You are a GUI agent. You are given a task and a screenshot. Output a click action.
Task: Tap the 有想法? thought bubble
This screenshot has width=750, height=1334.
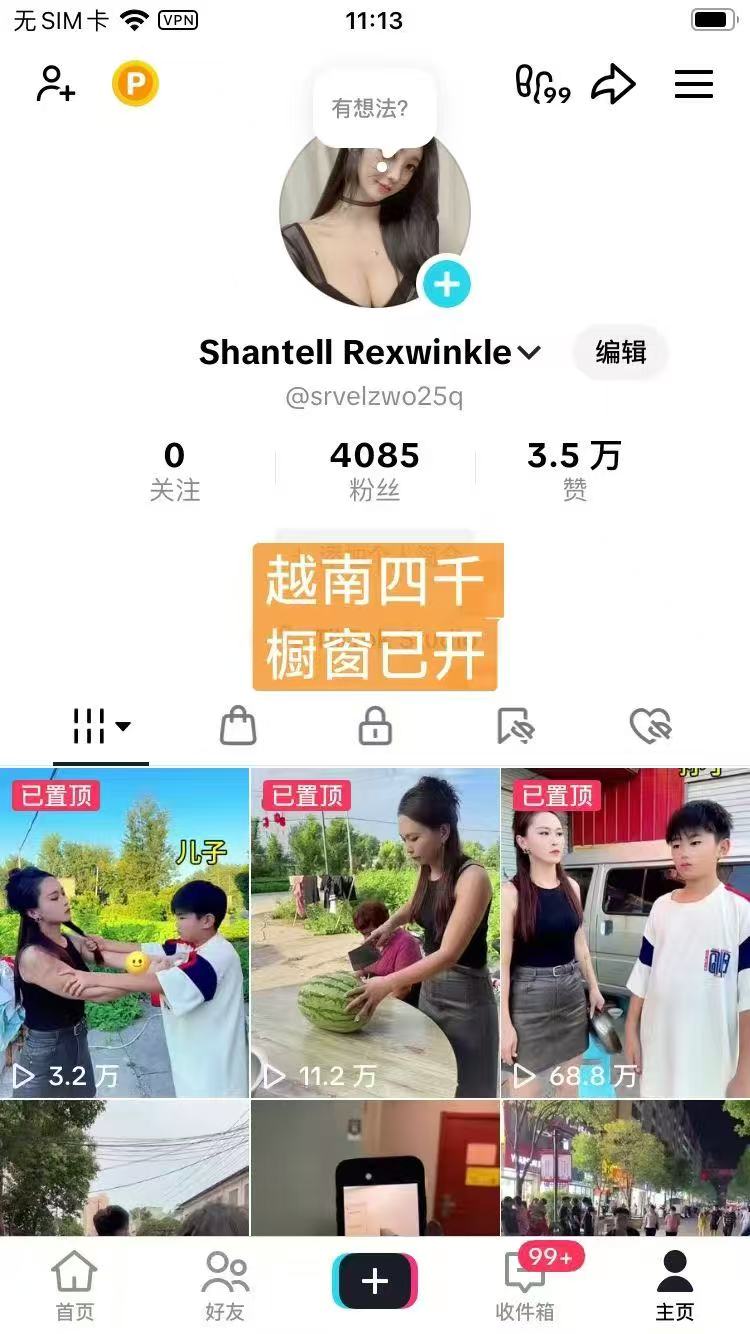[x=371, y=108]
